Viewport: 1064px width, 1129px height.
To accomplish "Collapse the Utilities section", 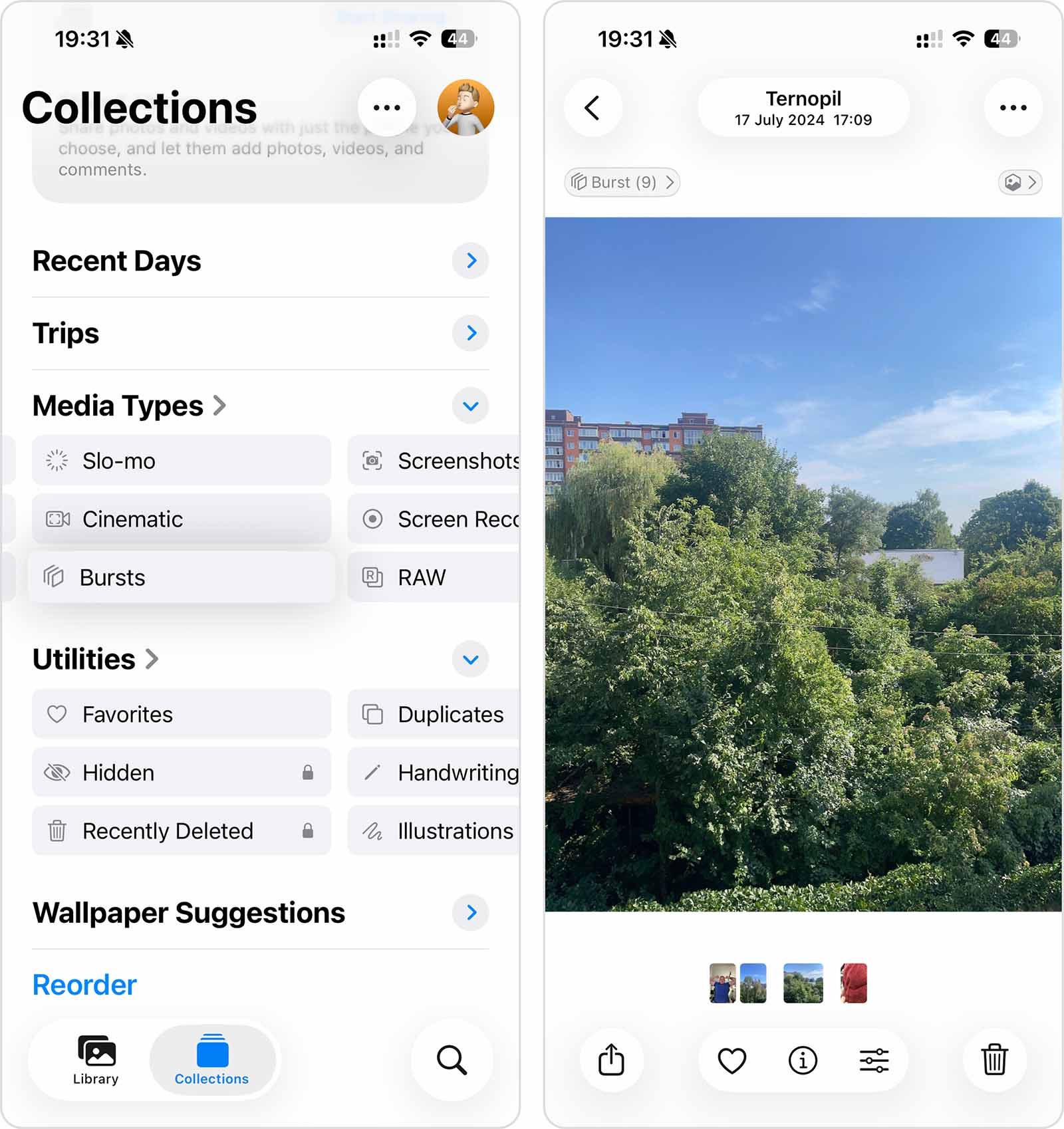I will pos(470,660).
